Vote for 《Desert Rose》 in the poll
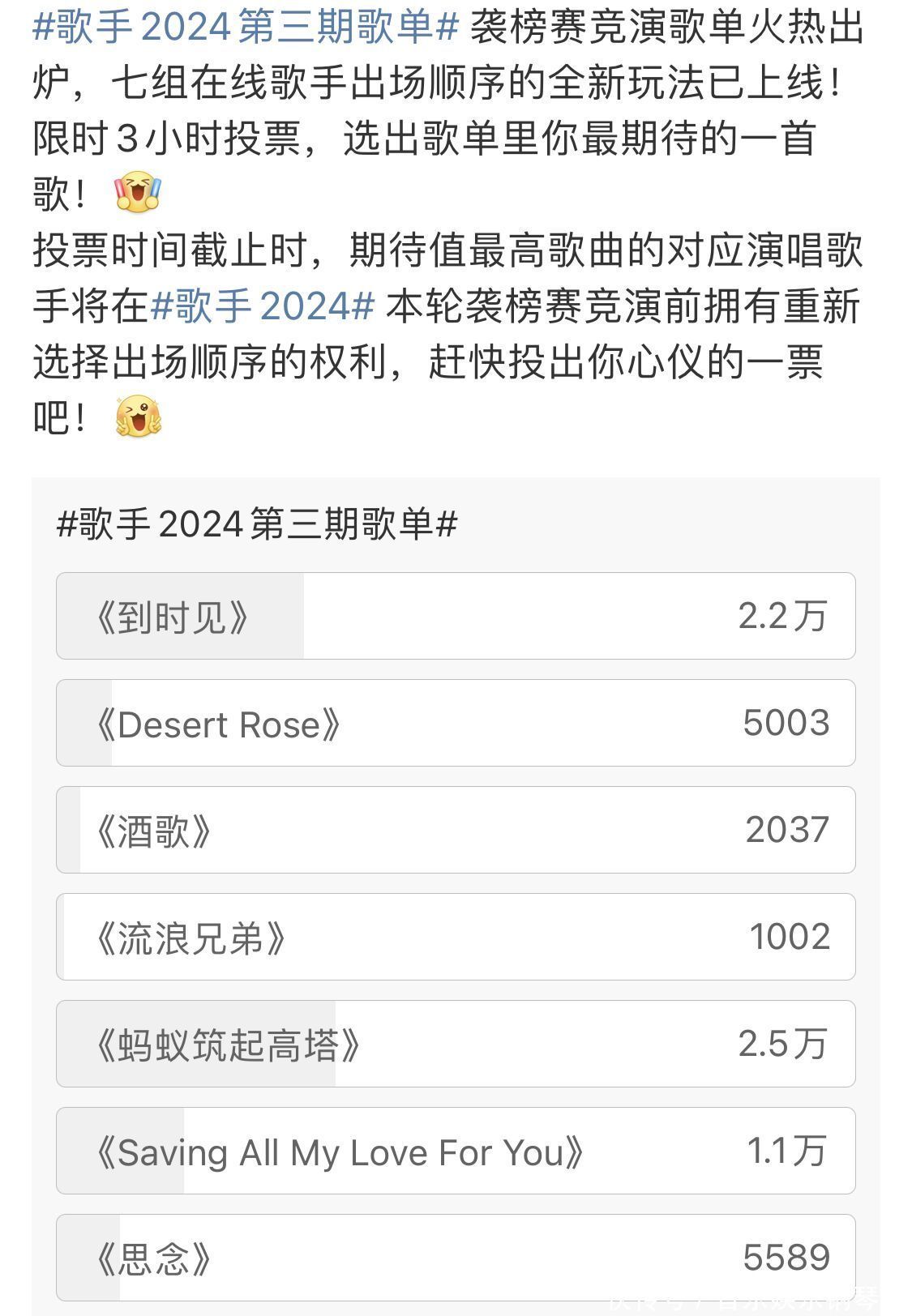This screenshot has height=1316, width=912. coord(455,723)
